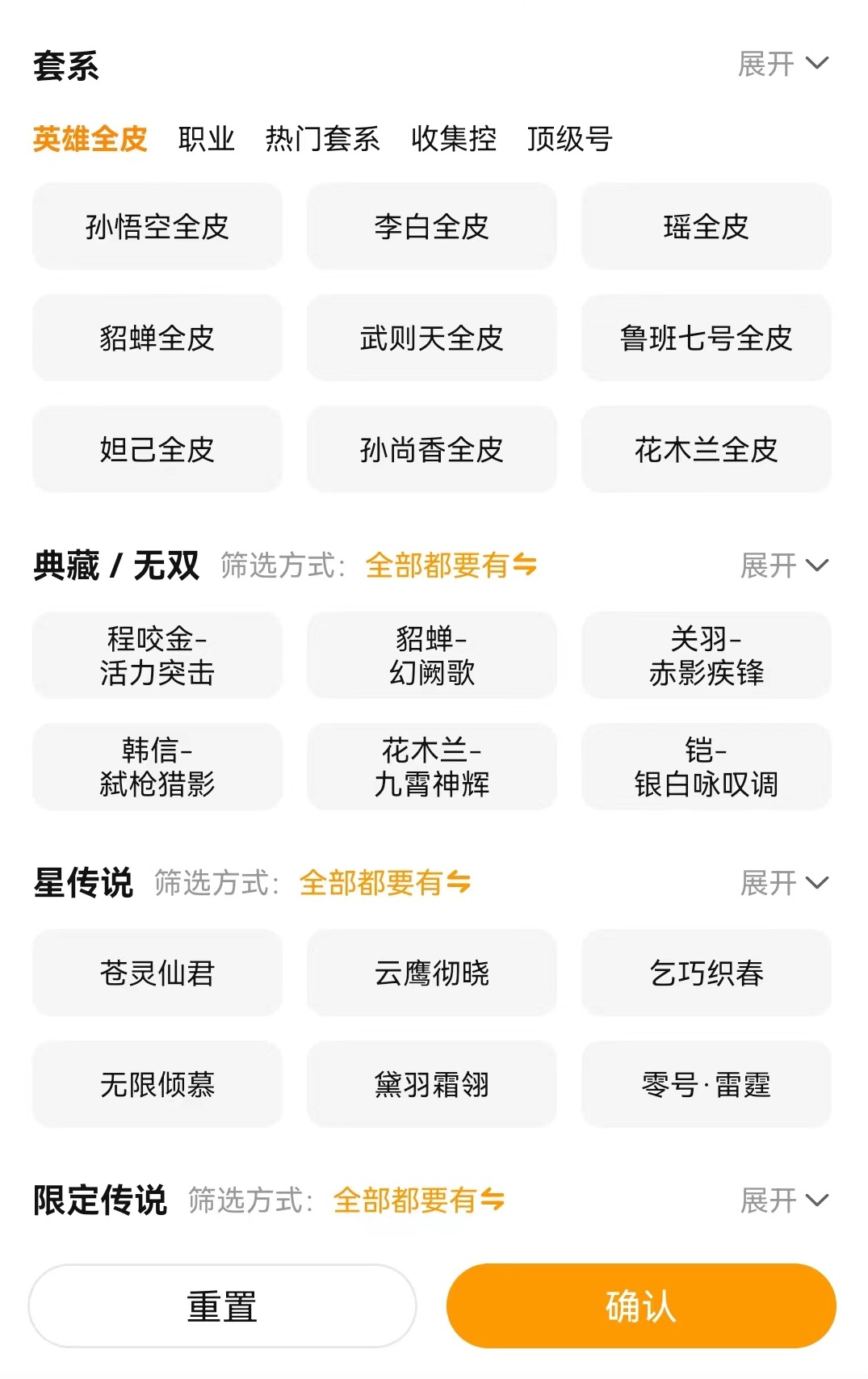This screenshot has width=868, height=1379.
Task: Reset all filters with 重置
Action: click(222, 1306)
